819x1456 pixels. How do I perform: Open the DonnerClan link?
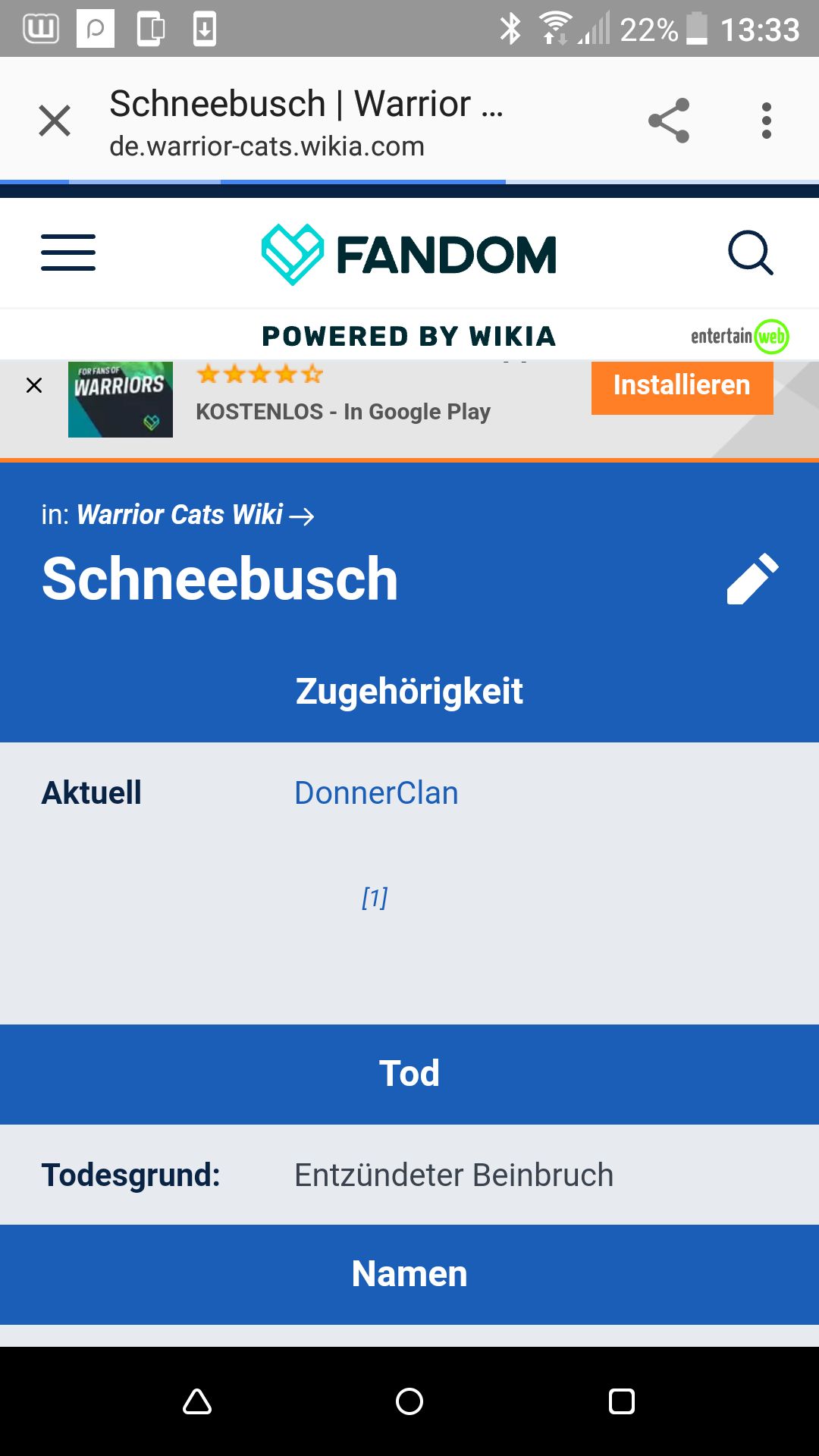pos(376,793)
